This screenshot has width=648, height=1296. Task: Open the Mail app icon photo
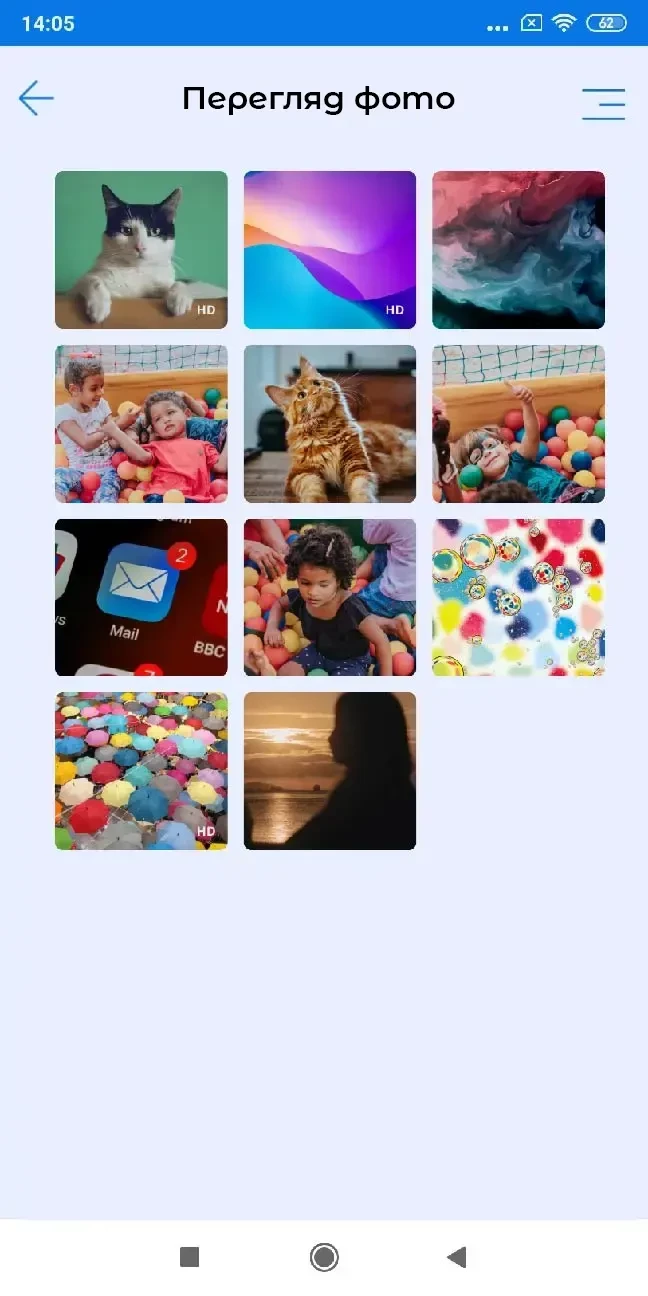coord(141,597)
